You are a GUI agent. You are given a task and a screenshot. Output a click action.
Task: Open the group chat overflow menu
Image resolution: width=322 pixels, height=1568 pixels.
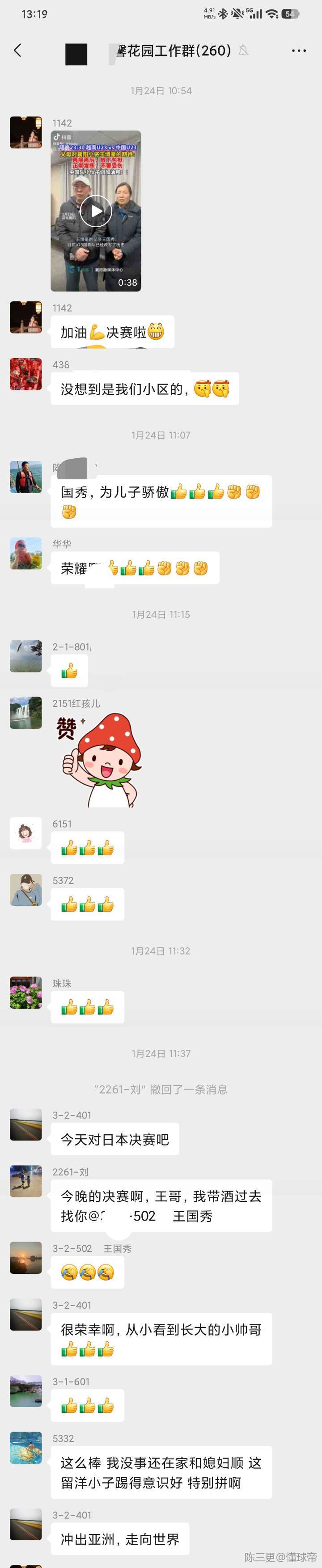click(298, 51)
